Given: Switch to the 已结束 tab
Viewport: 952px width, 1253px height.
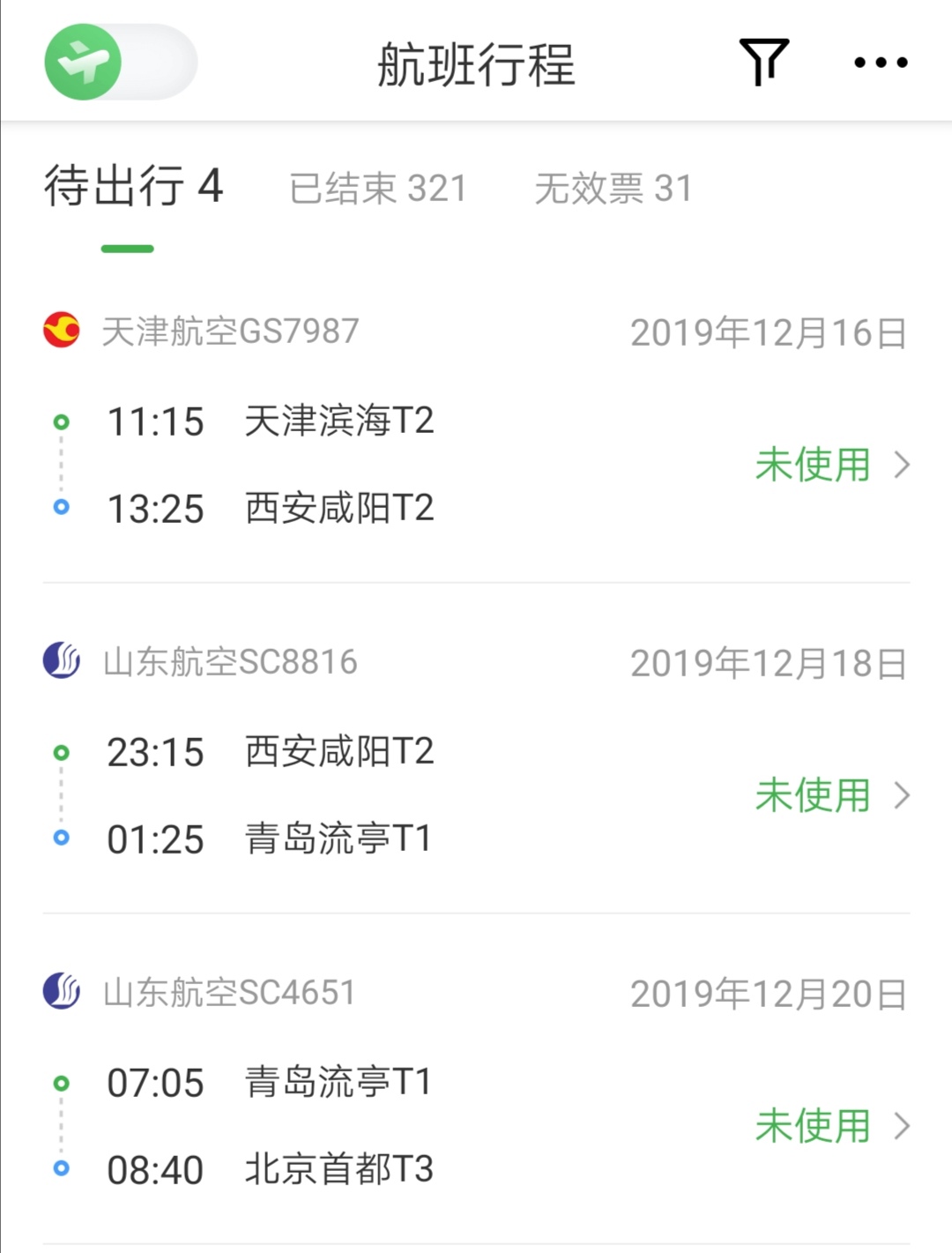Looking at the screenshot, I should 377,188.
